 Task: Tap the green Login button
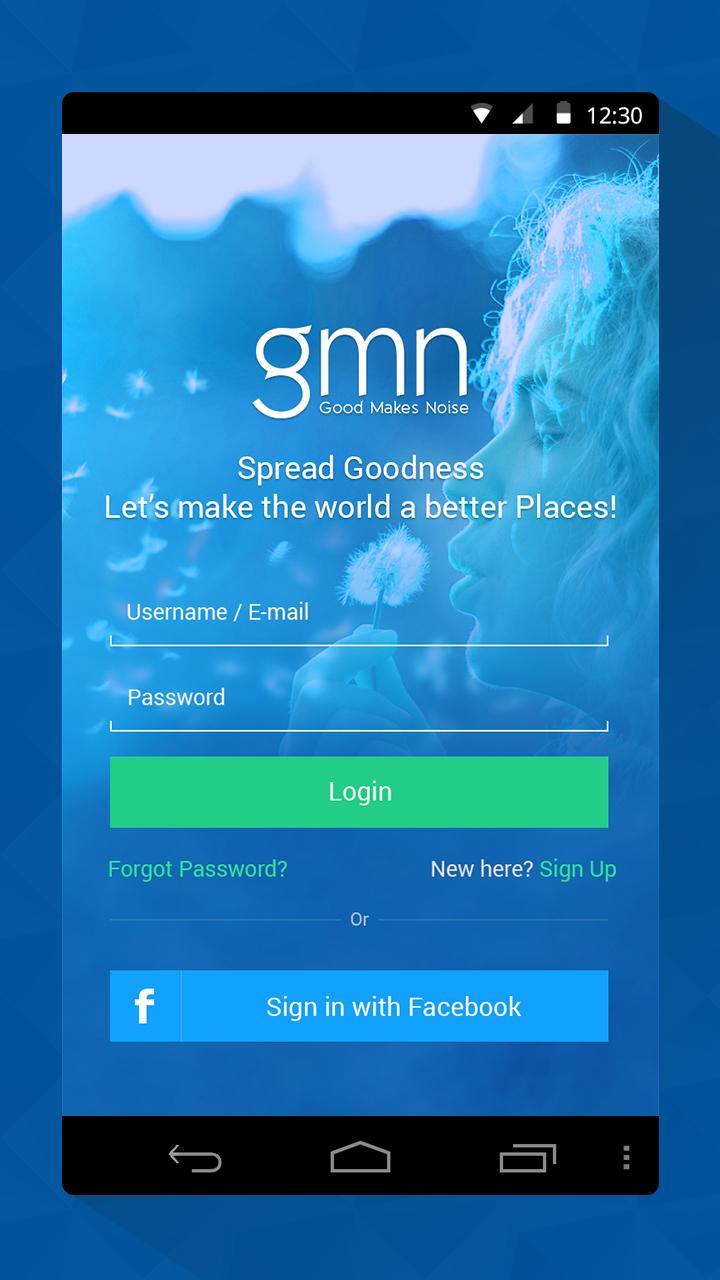(359, 792)
